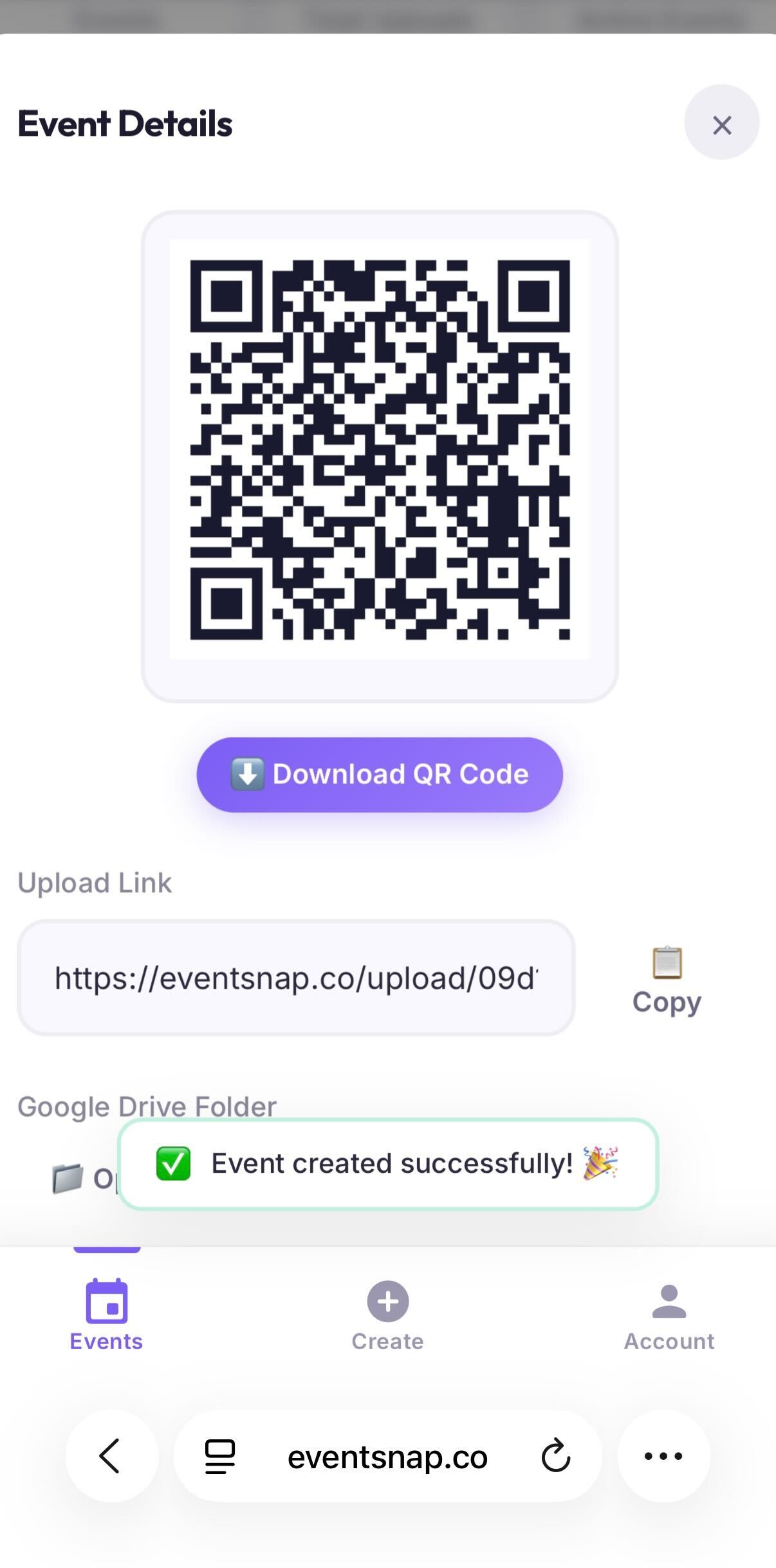Copy the upload link
The width and height of the screenshot is (776, 1568).
pyautogui.click(x=667, y=981)
